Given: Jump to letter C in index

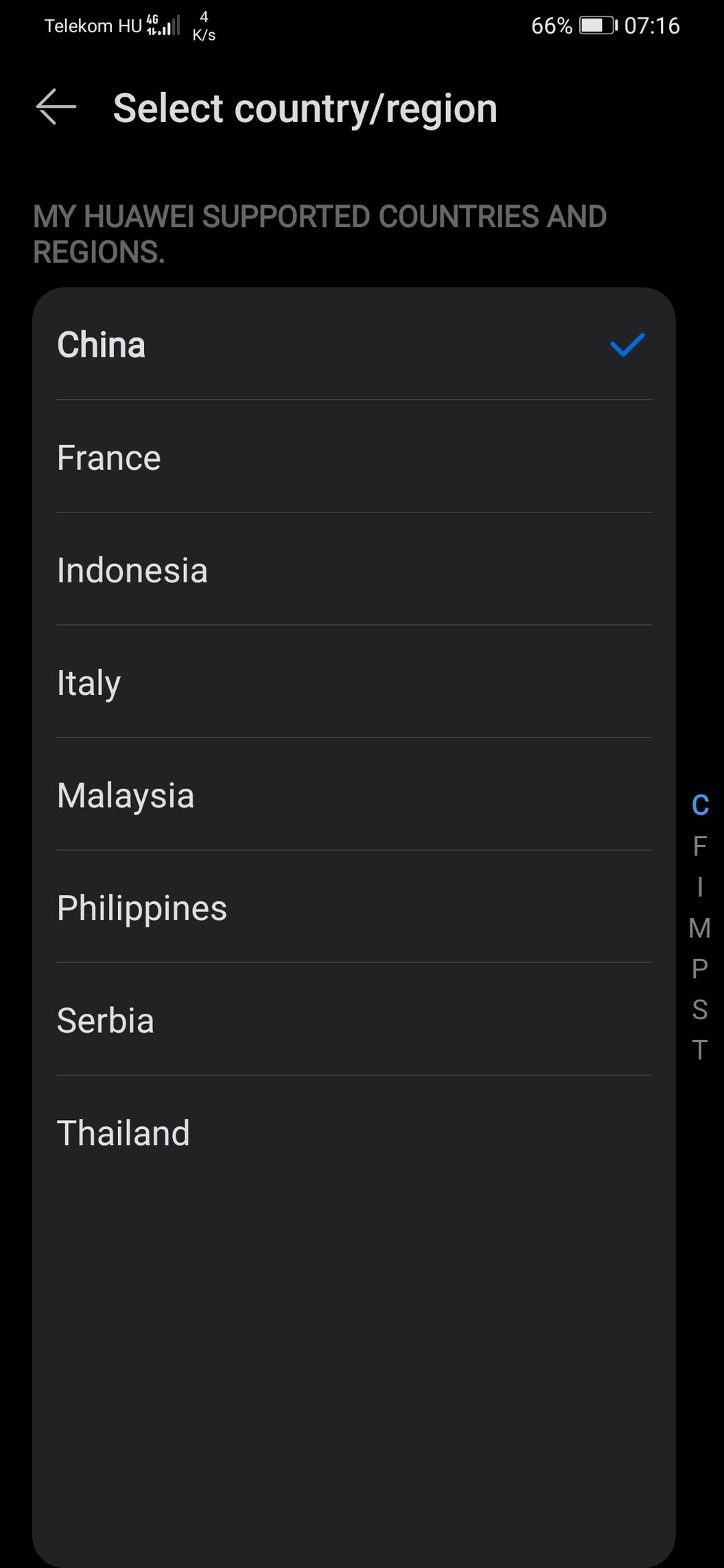Looking at the screenshot, I should (700, 805).
